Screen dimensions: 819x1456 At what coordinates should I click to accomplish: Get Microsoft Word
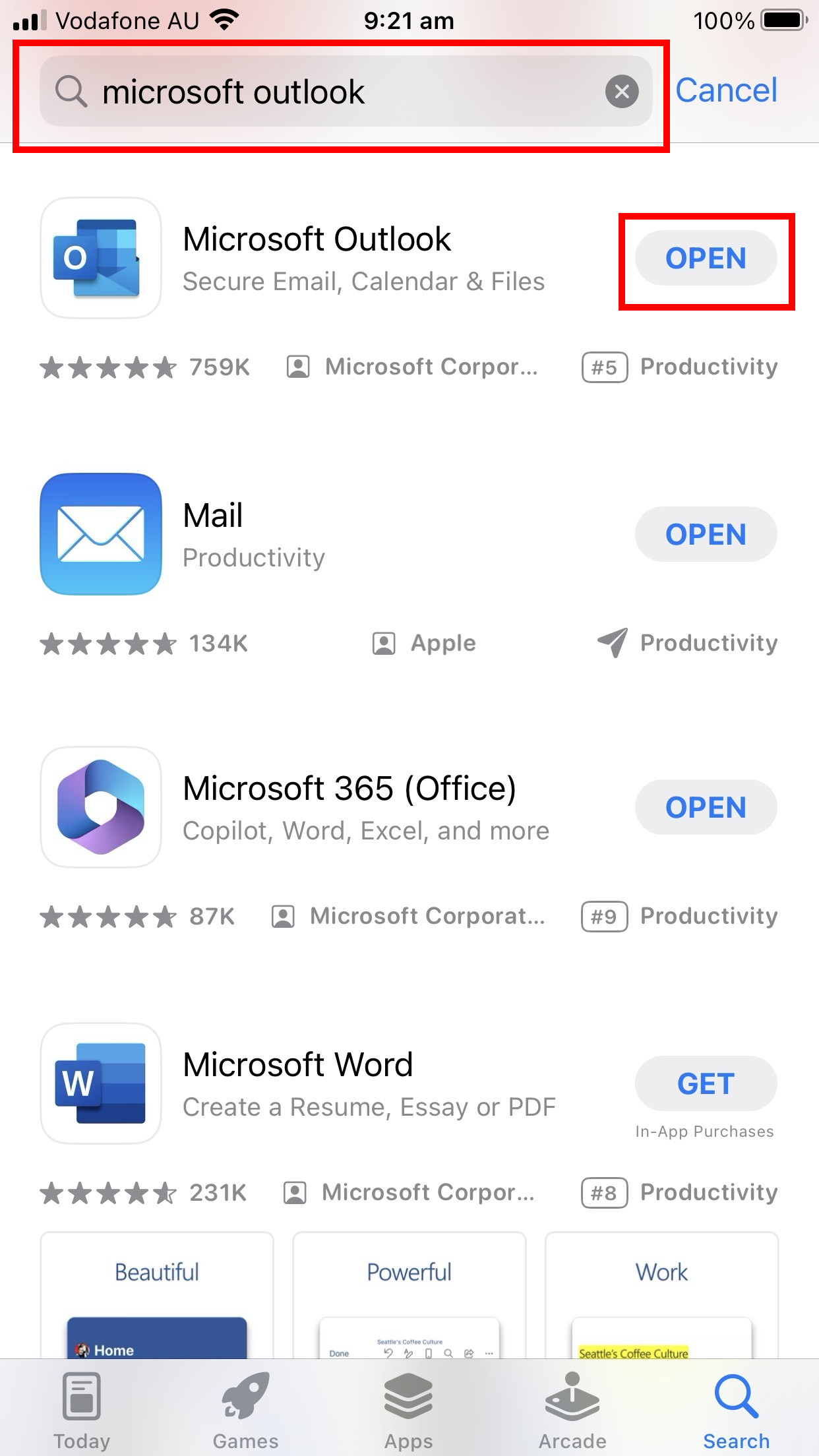[706, 1083]
